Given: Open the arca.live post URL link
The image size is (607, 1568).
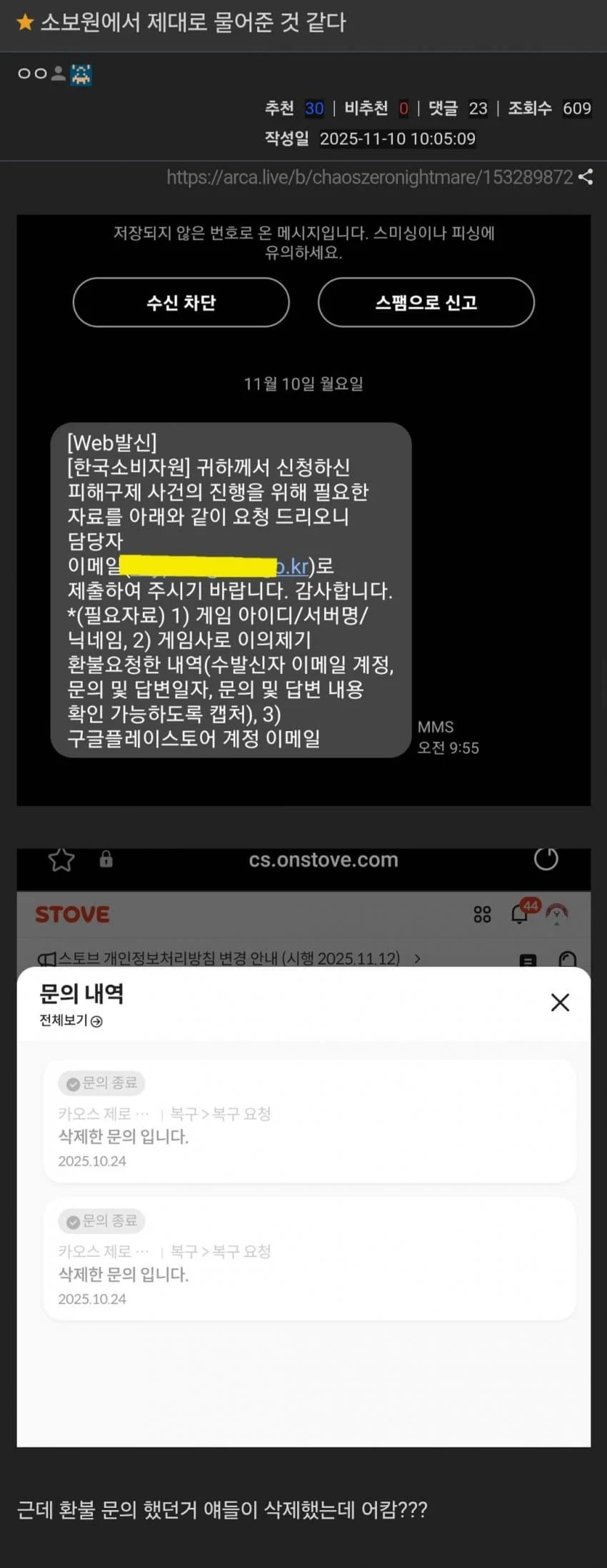Looking at the screenshot, I should click(x=369, y=177).
